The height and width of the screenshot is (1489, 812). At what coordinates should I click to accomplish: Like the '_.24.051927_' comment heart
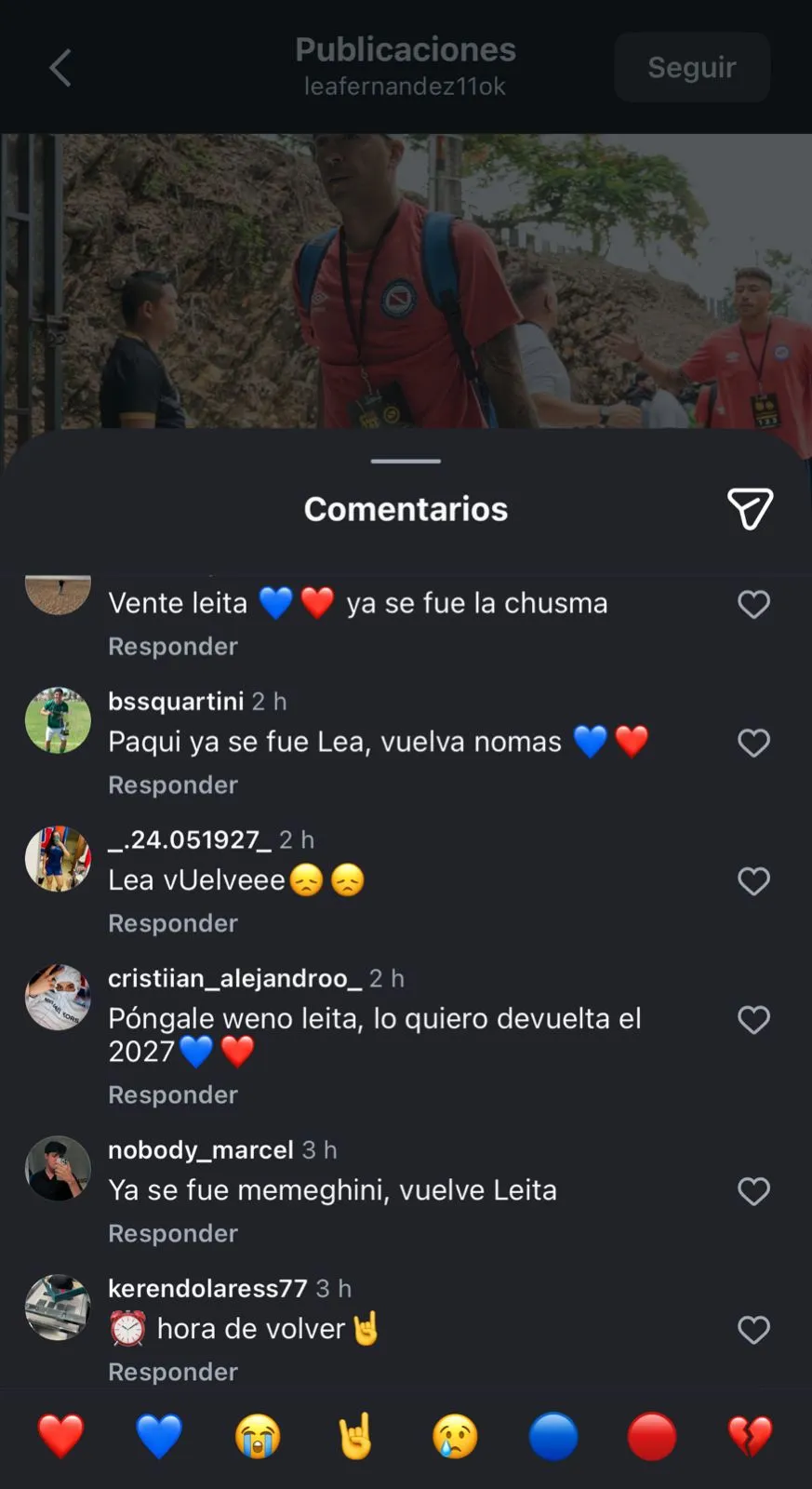pos(753,881)
